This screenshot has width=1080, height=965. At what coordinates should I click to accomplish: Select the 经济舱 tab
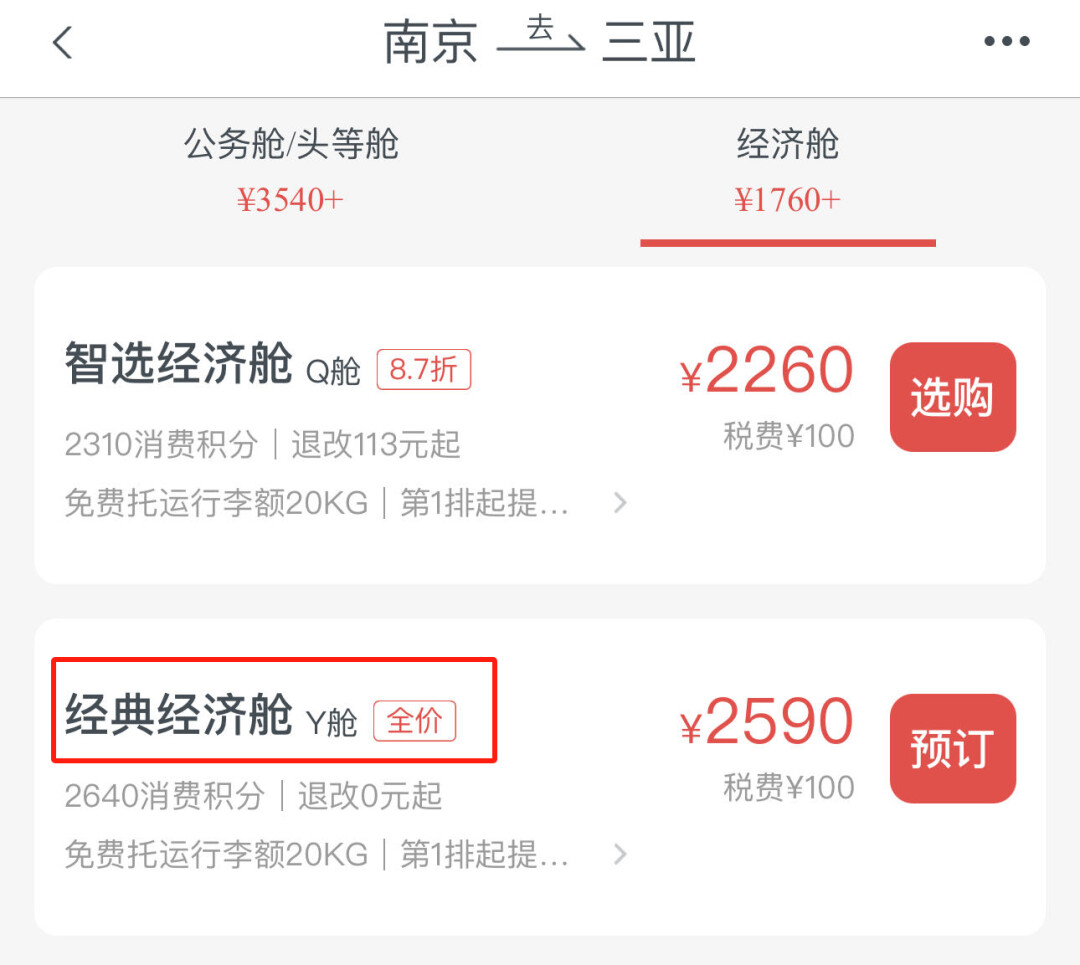pyautogui.click(x=787, y=170)
